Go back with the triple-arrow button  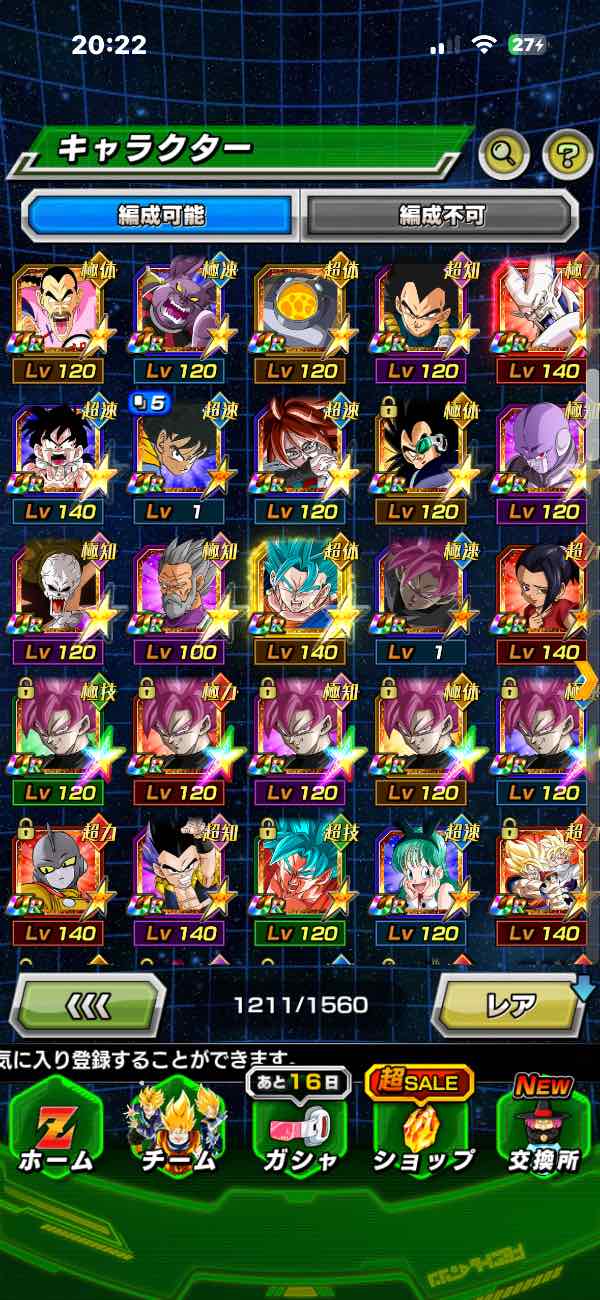(x=87, y=1004)
